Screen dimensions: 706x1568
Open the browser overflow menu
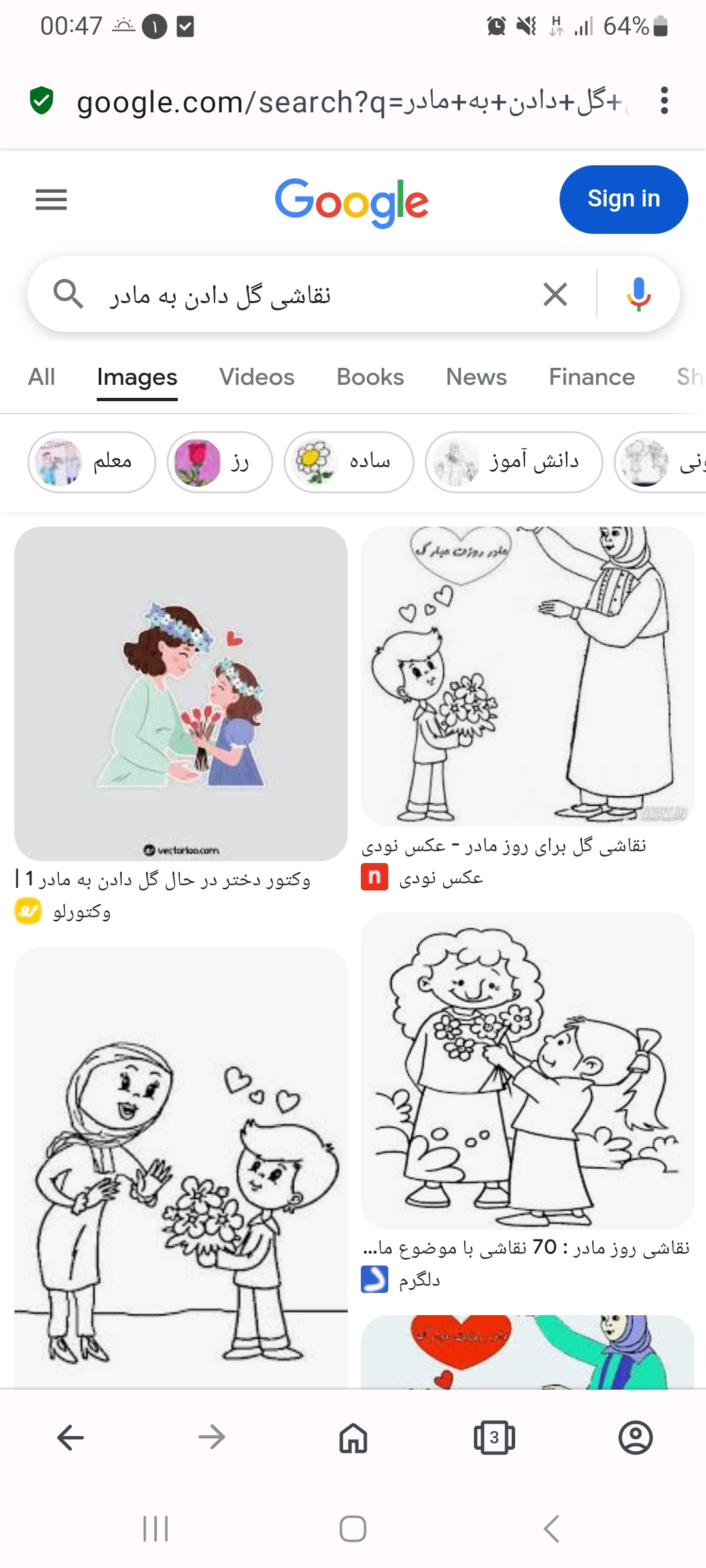click(x=664, y=101)
